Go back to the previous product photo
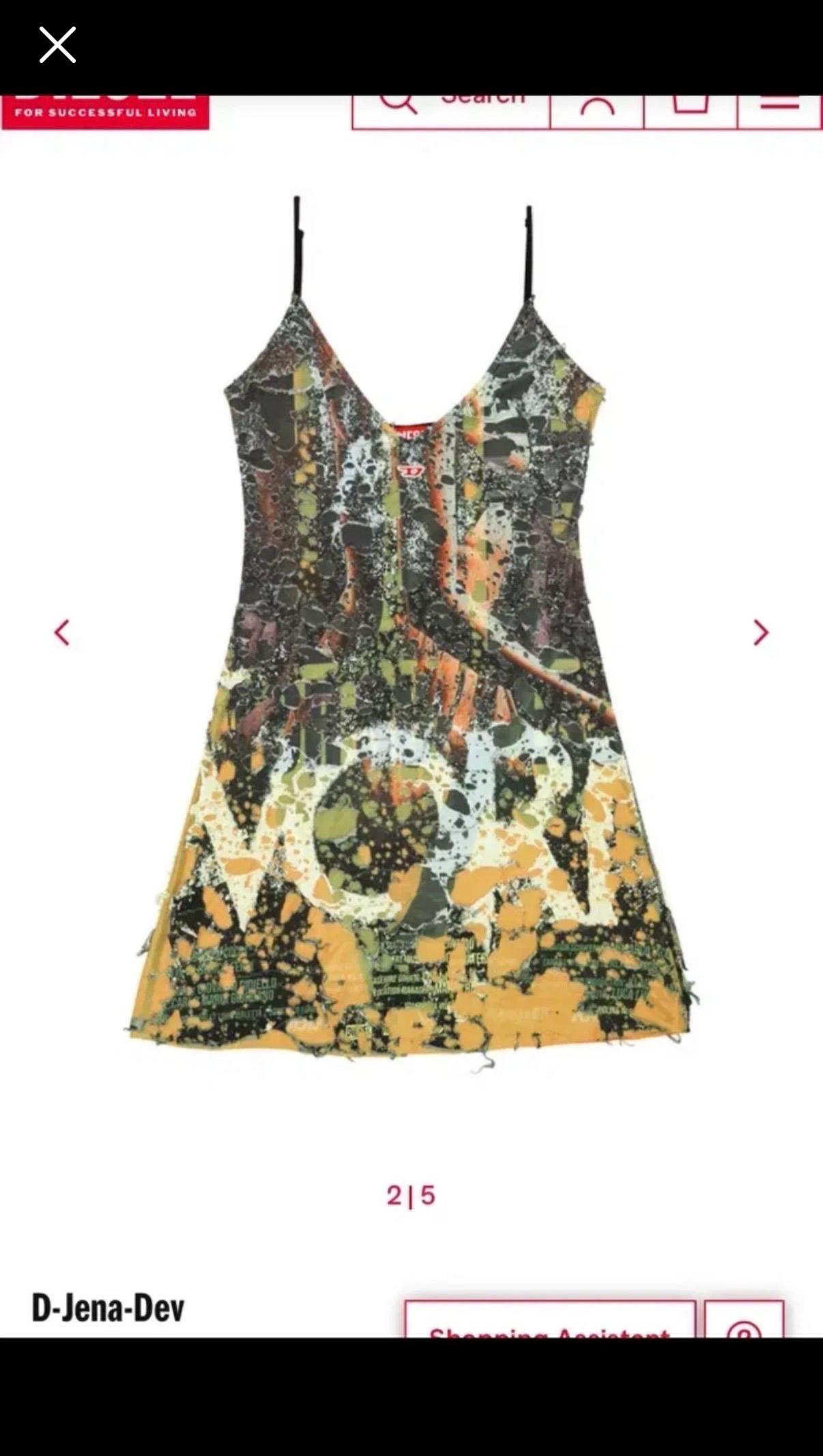823x1456 pixels. click(x=62, y=632)
